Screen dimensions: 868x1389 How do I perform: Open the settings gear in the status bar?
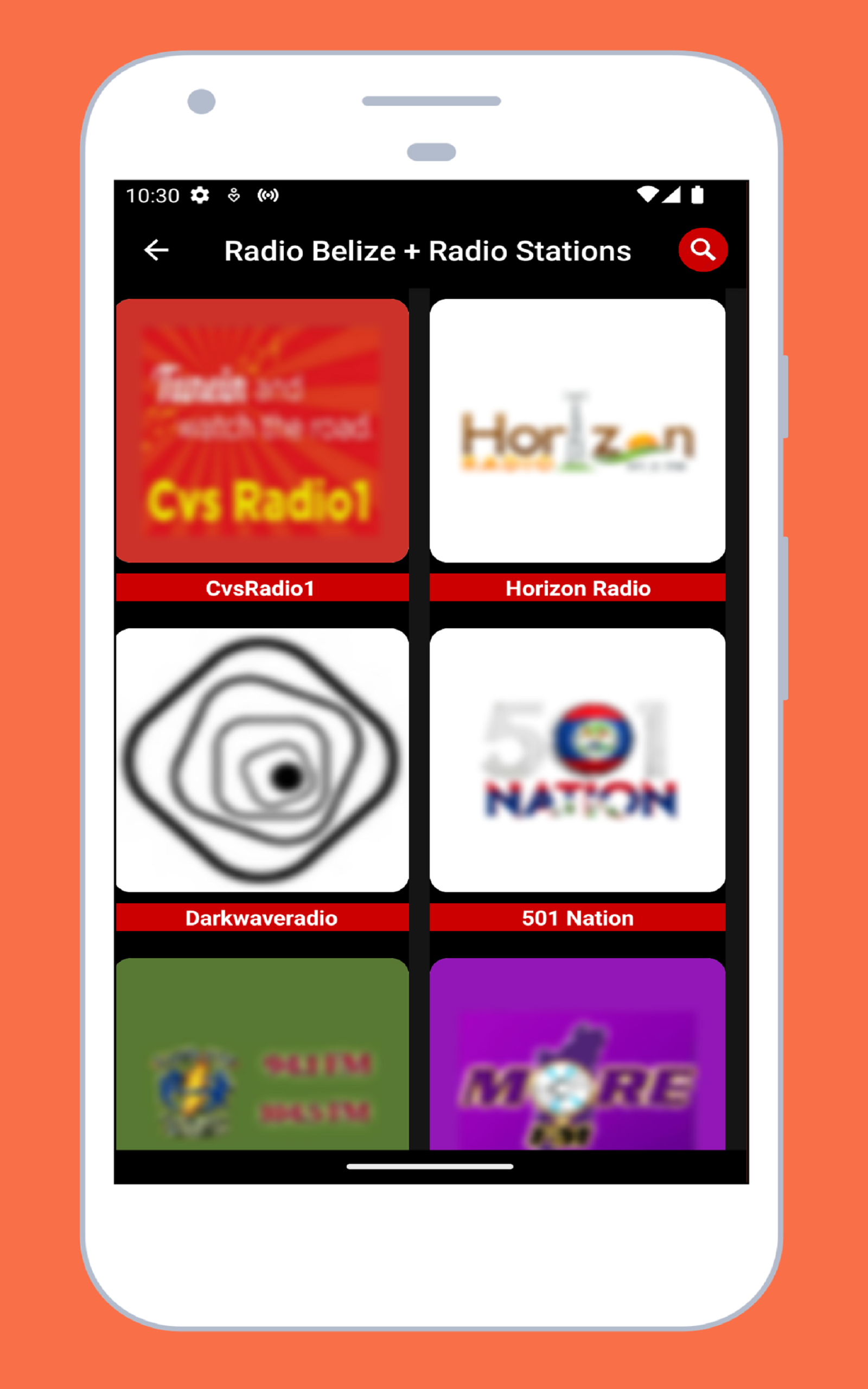tap(200, 195)
